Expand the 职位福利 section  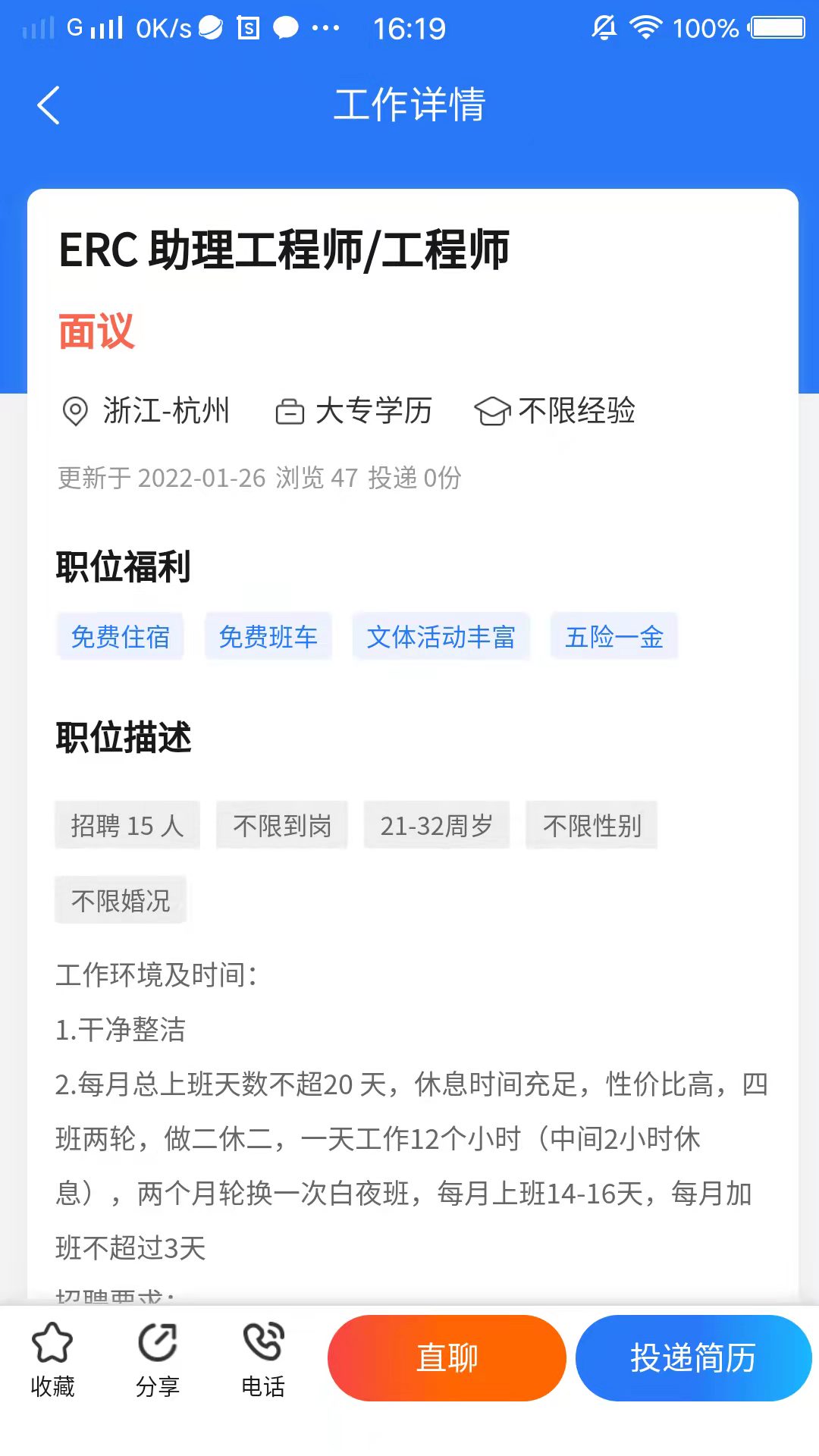point(124,565)
